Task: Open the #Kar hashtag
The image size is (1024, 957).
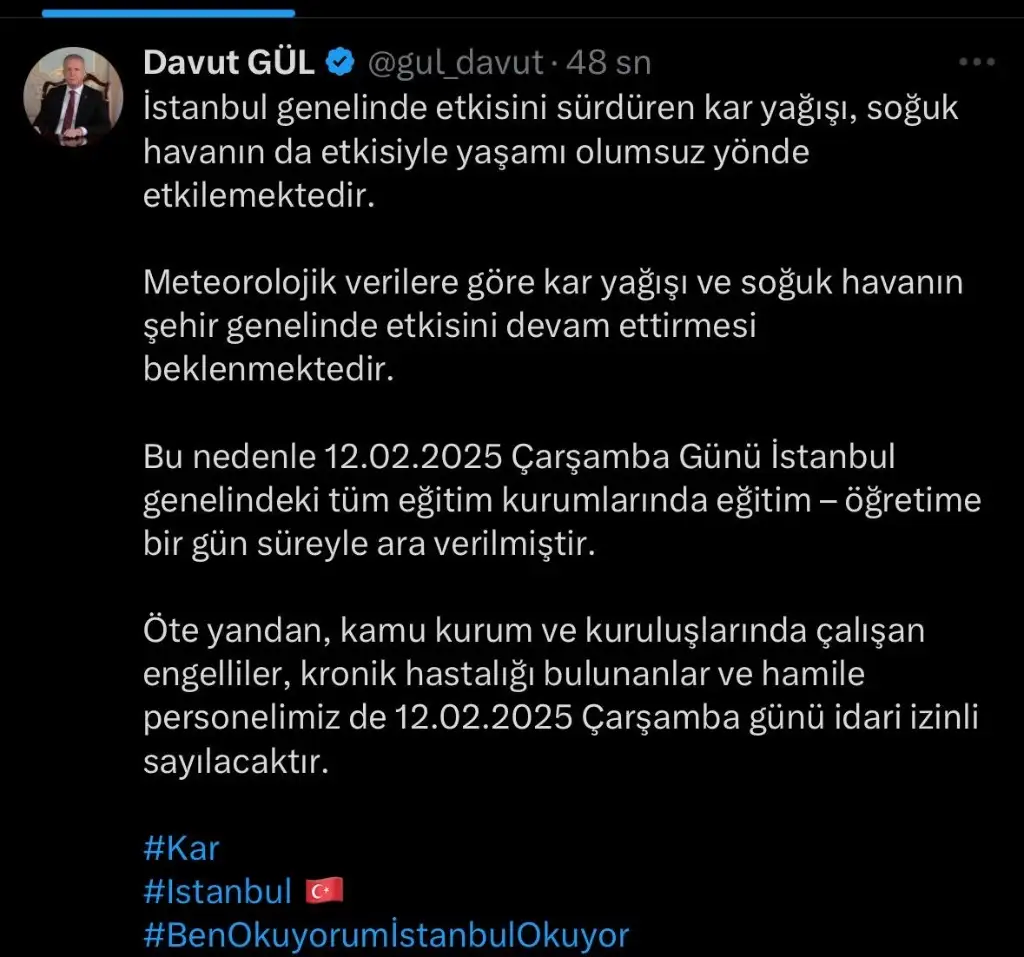Action: 181,848
